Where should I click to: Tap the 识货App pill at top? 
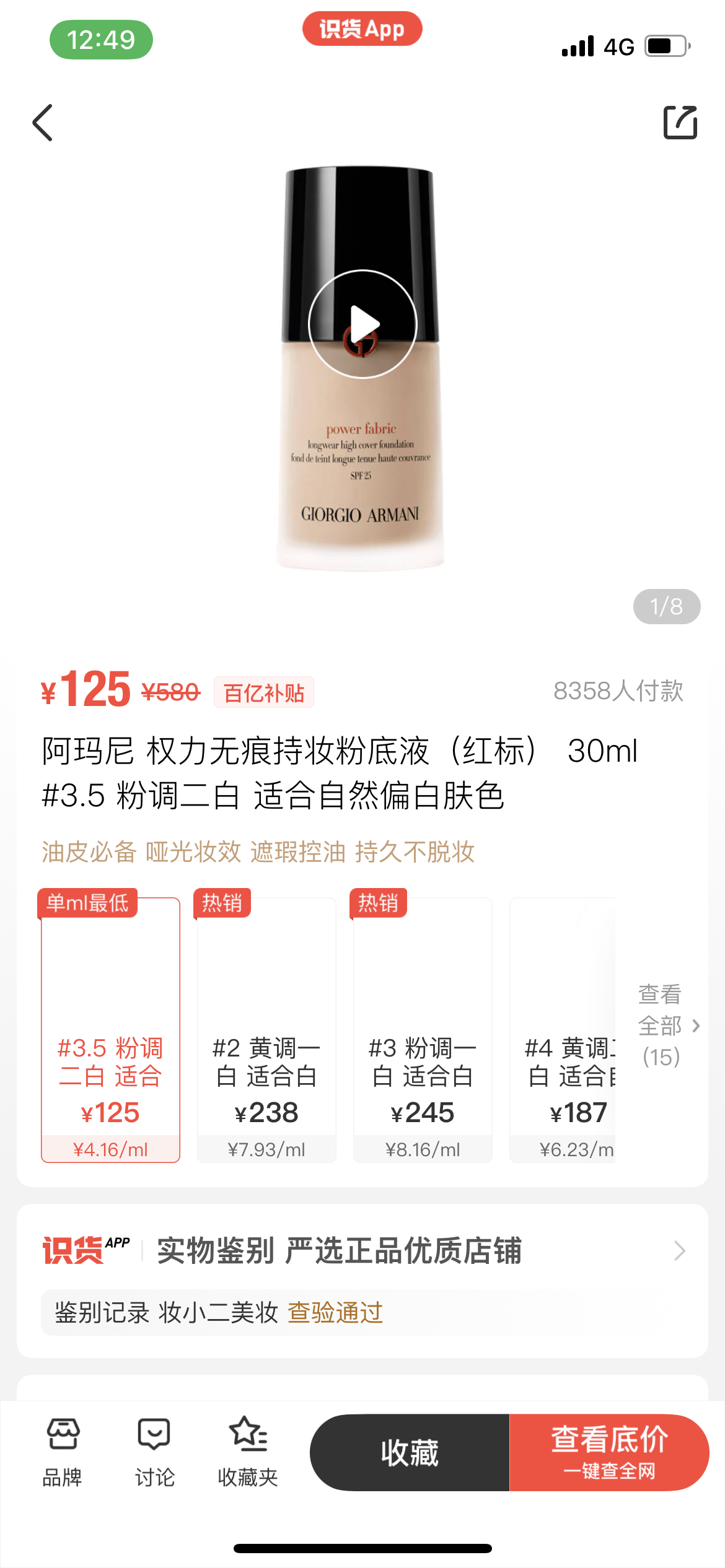pyautogui.click(x=362, y=28)
